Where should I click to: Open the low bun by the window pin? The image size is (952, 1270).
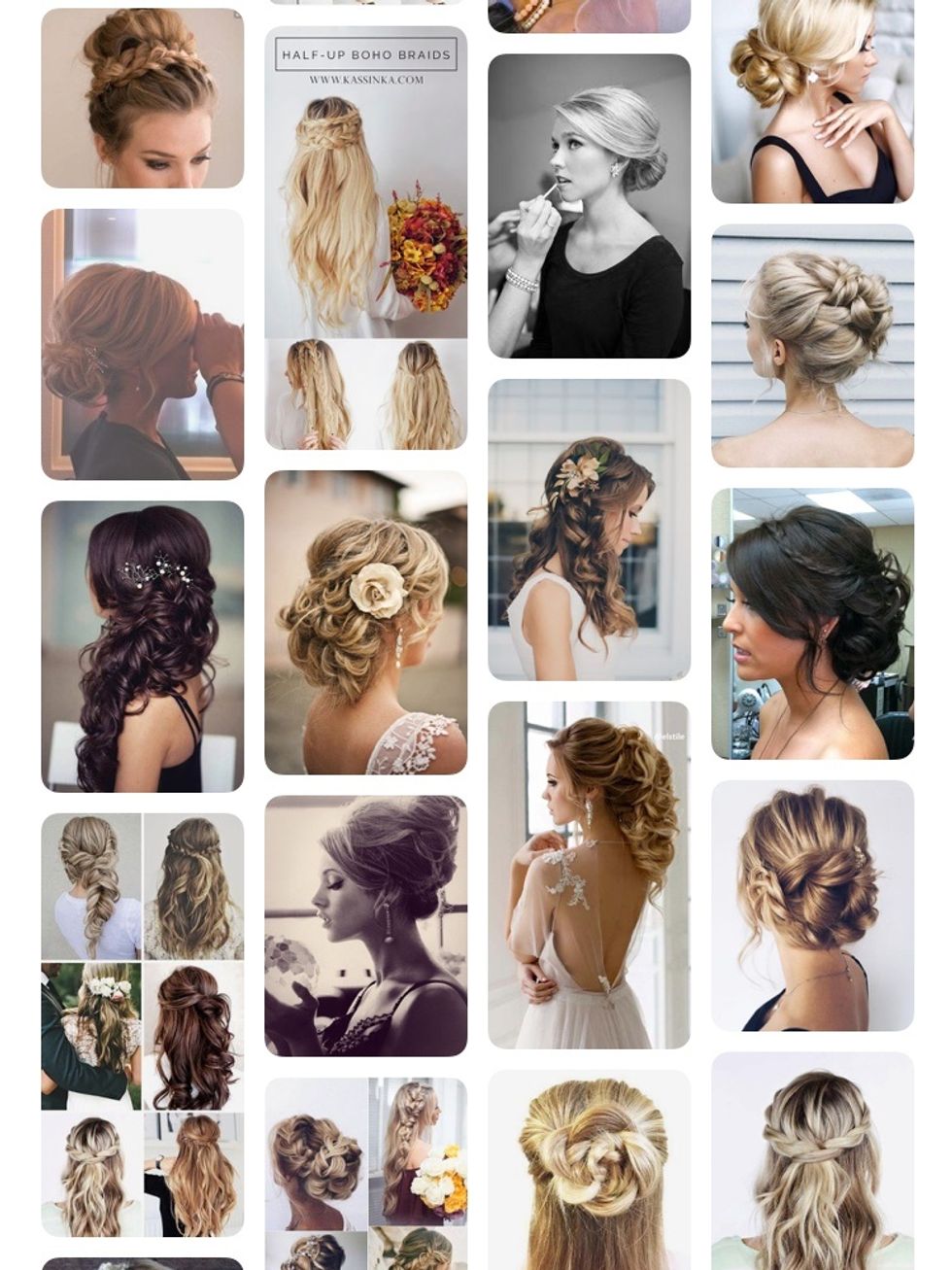(142, 344)
